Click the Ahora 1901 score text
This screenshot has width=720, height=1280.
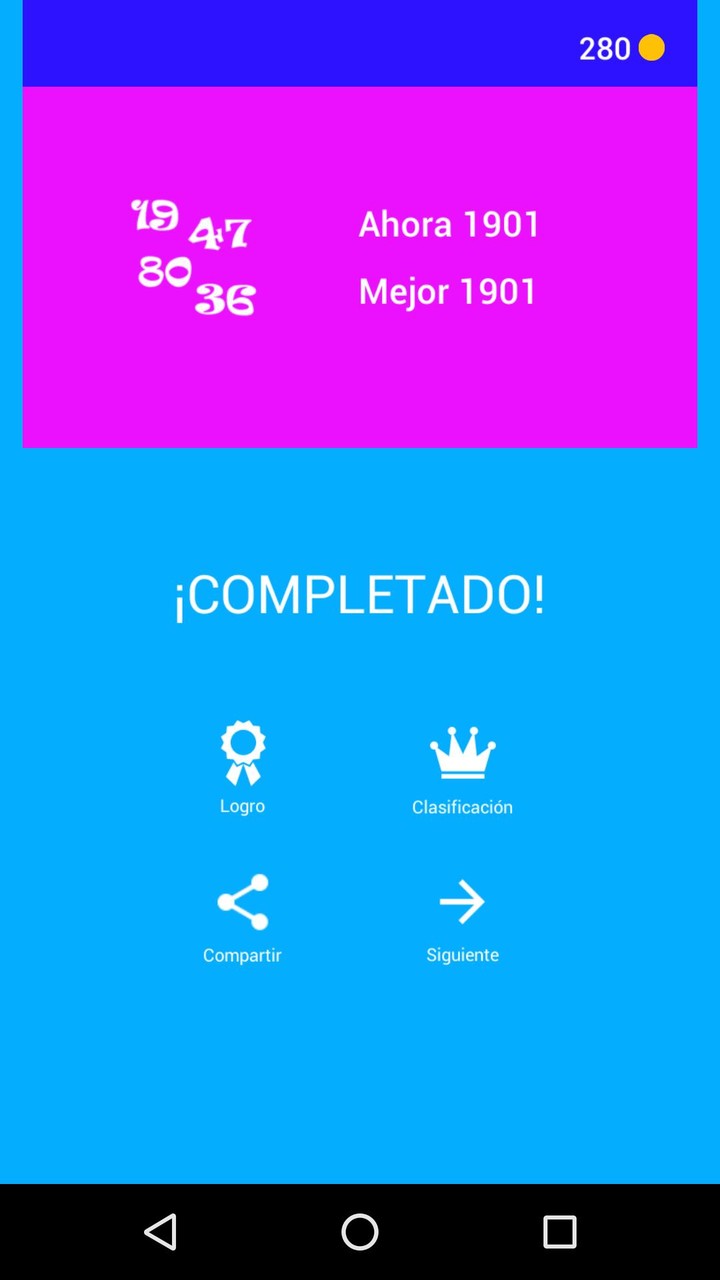click(x=449, y=225)
